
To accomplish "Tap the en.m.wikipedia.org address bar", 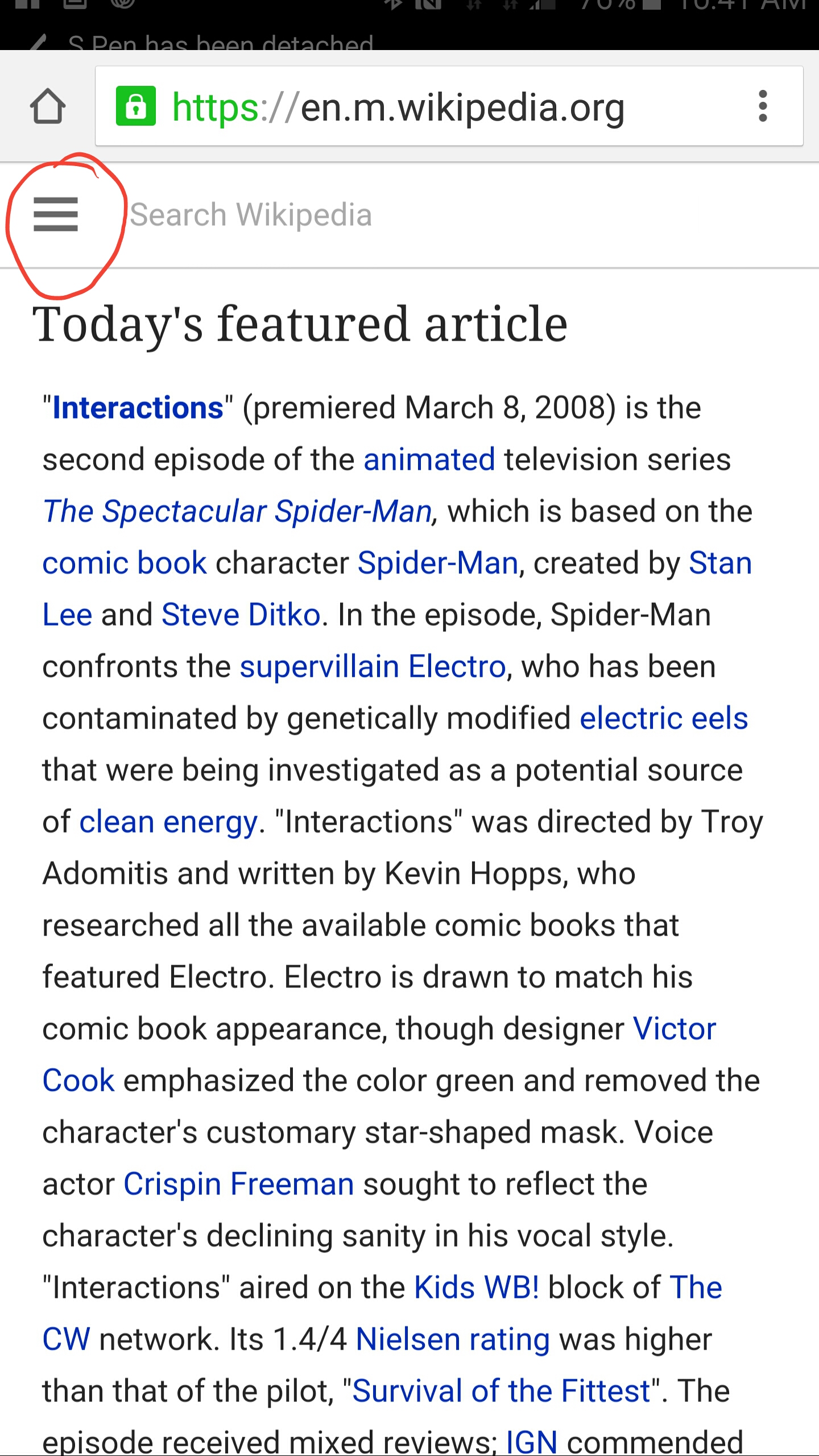I will (x=398, y=107).
